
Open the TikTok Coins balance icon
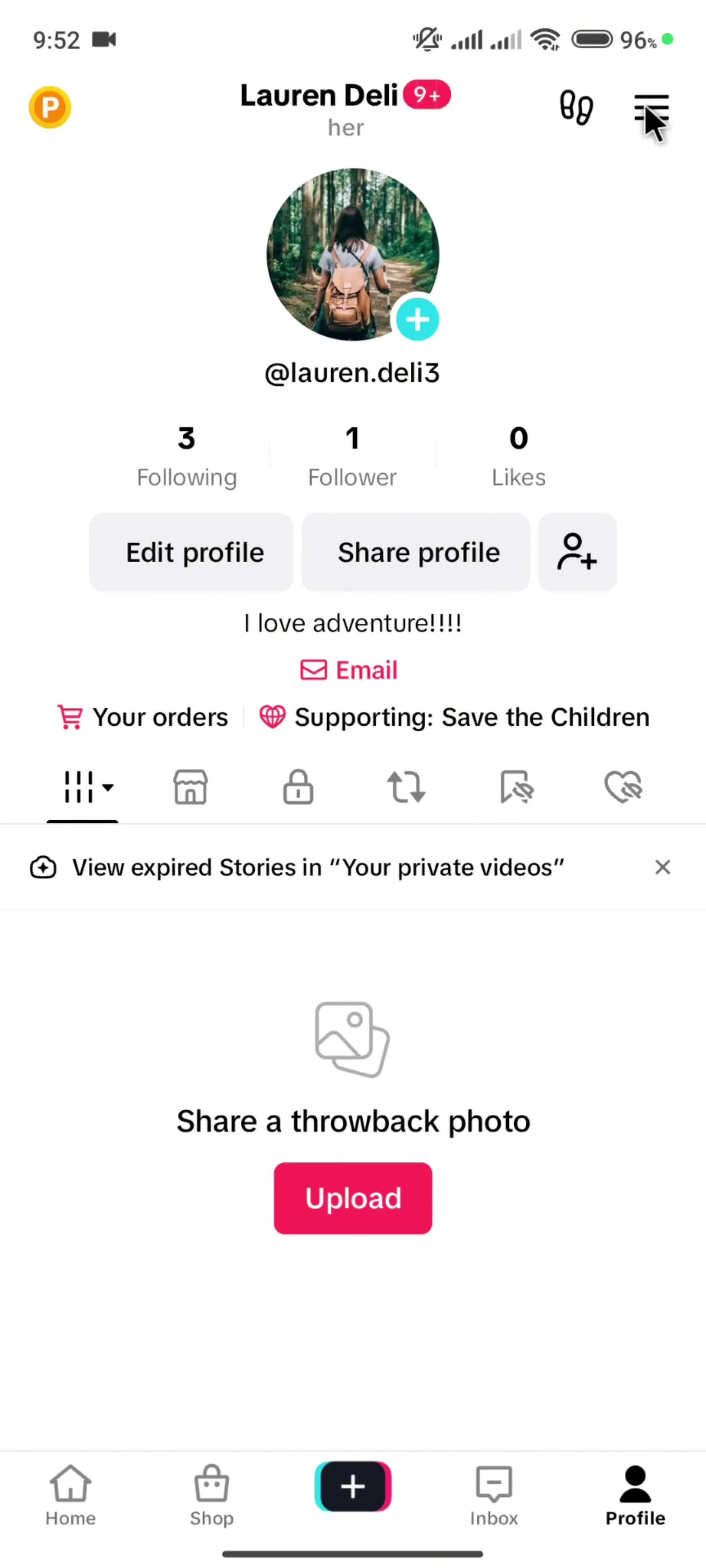50,107
